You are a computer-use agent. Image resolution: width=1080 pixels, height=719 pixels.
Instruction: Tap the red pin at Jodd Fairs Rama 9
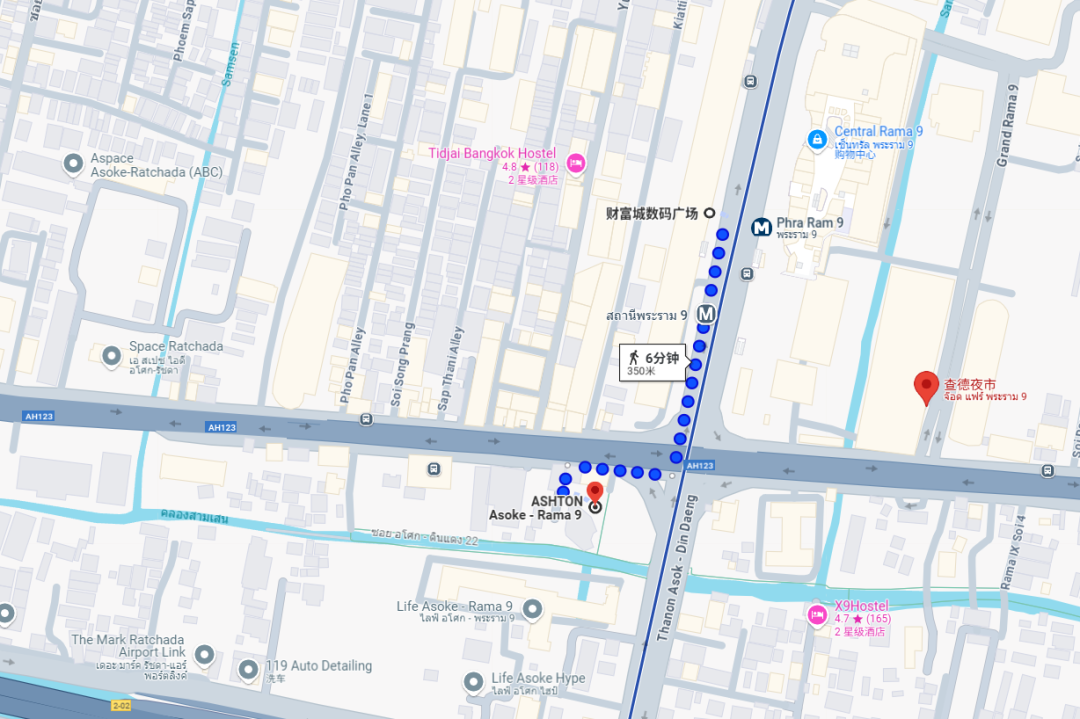pos(927,386)
